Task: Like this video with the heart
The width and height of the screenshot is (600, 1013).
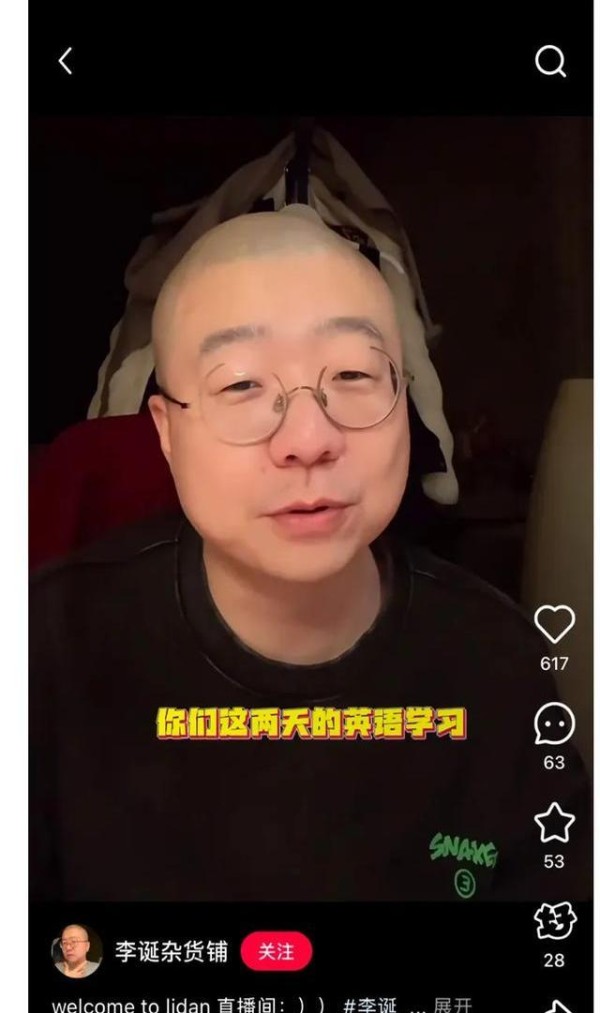Action: [x=554, y=625]
